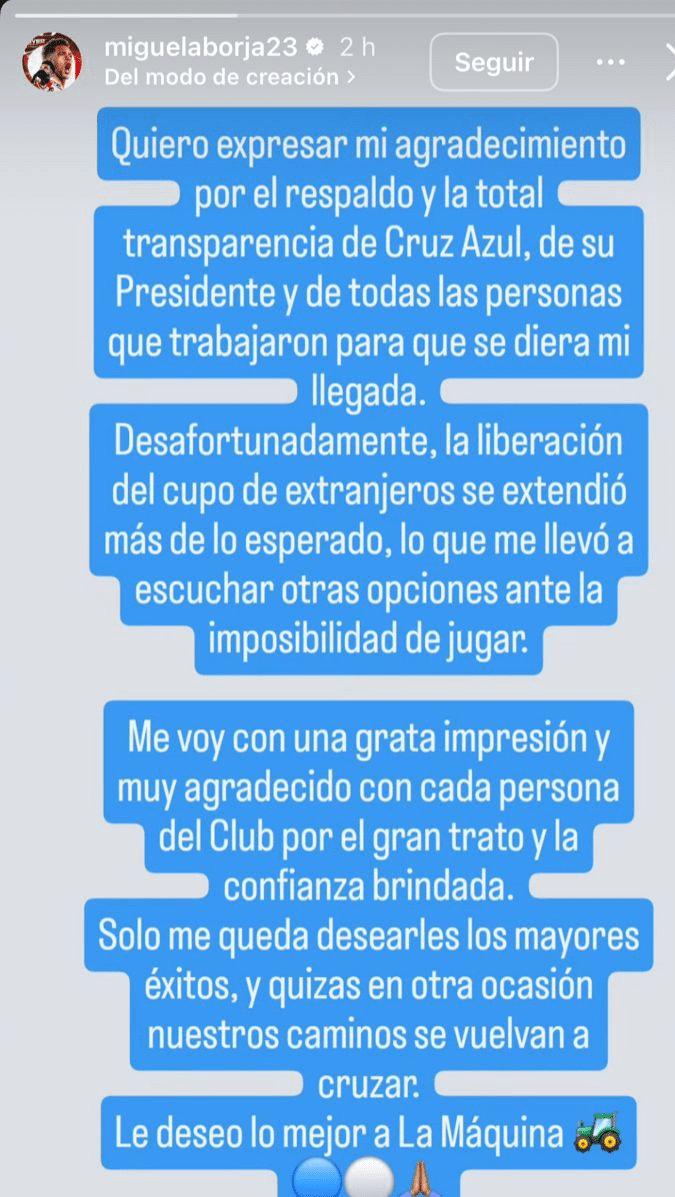Open the three-dot story options menu

coord(609,62)
